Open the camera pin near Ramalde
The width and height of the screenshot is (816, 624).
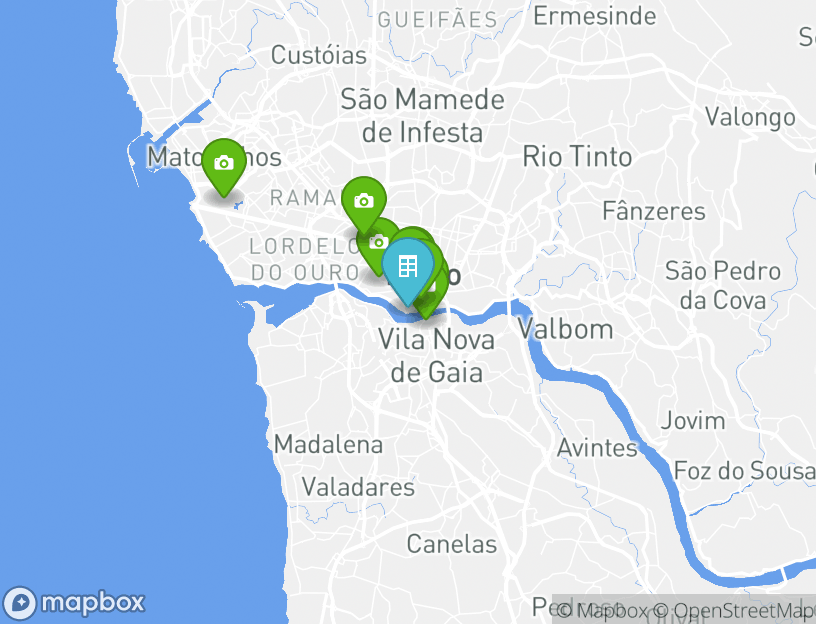click(x=363, y=201)
